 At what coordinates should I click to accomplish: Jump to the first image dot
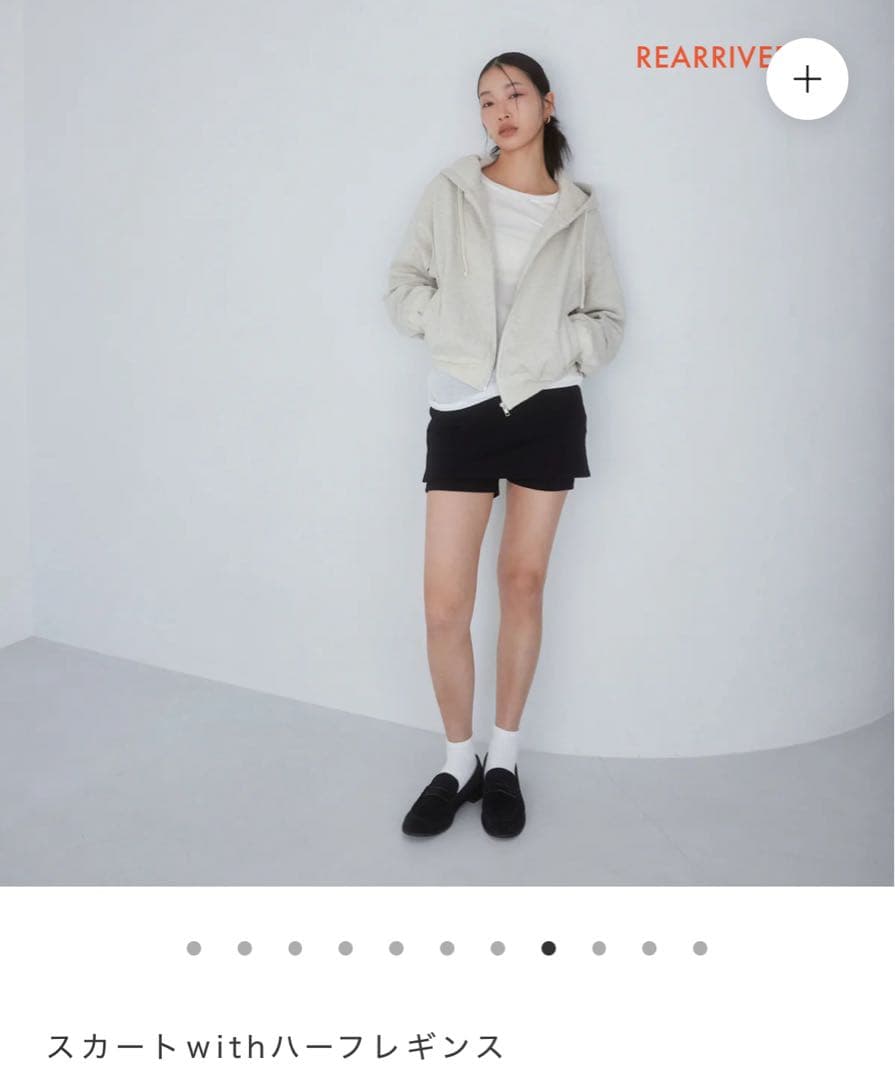coord(194,948)
